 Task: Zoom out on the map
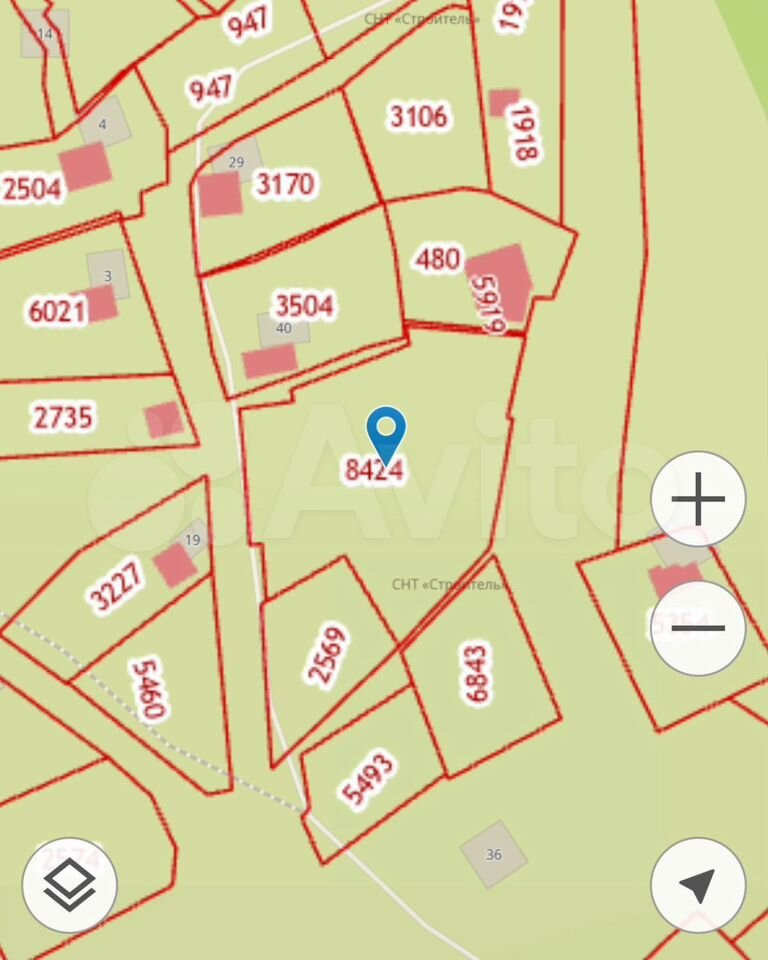[698, 628]
